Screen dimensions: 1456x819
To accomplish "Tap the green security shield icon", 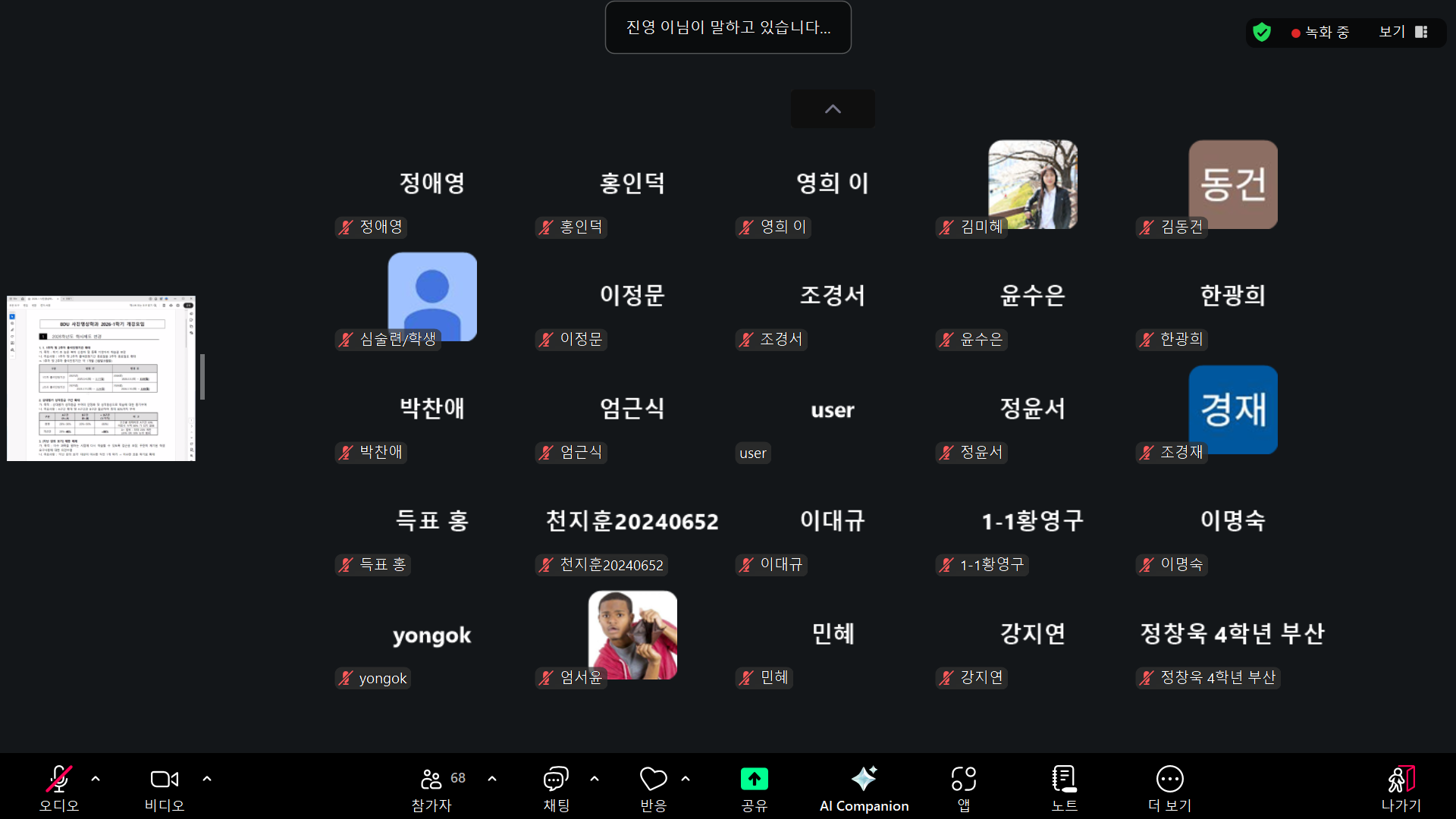I will point(1262,32).
